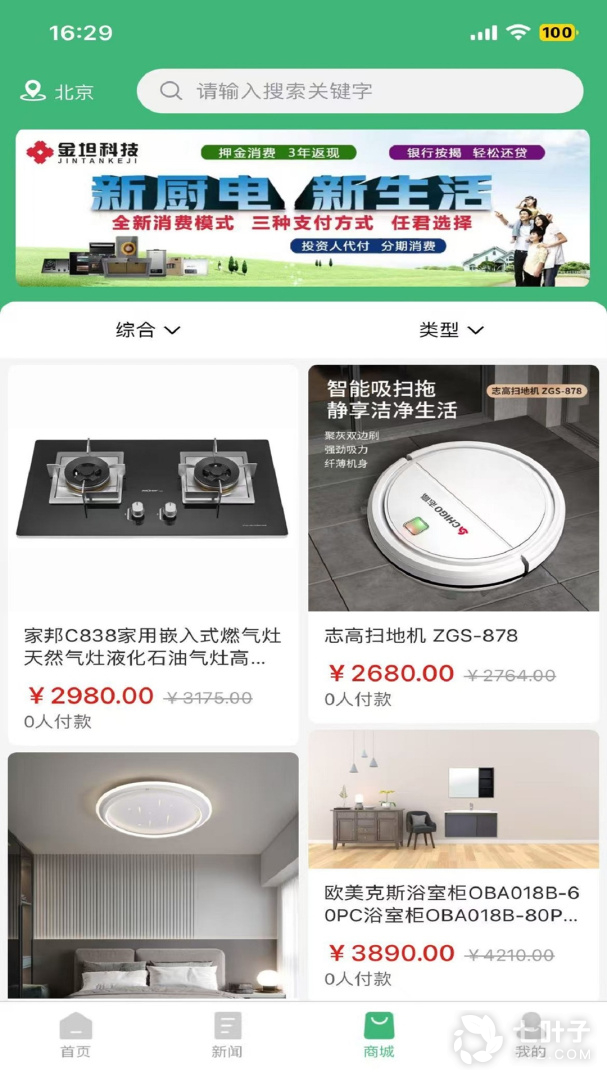Image resolution: width=607 pixels, height=1080 pixels.
Task: Open the 家邦C838 燃气灶 product card
Action: pos(153,553)
